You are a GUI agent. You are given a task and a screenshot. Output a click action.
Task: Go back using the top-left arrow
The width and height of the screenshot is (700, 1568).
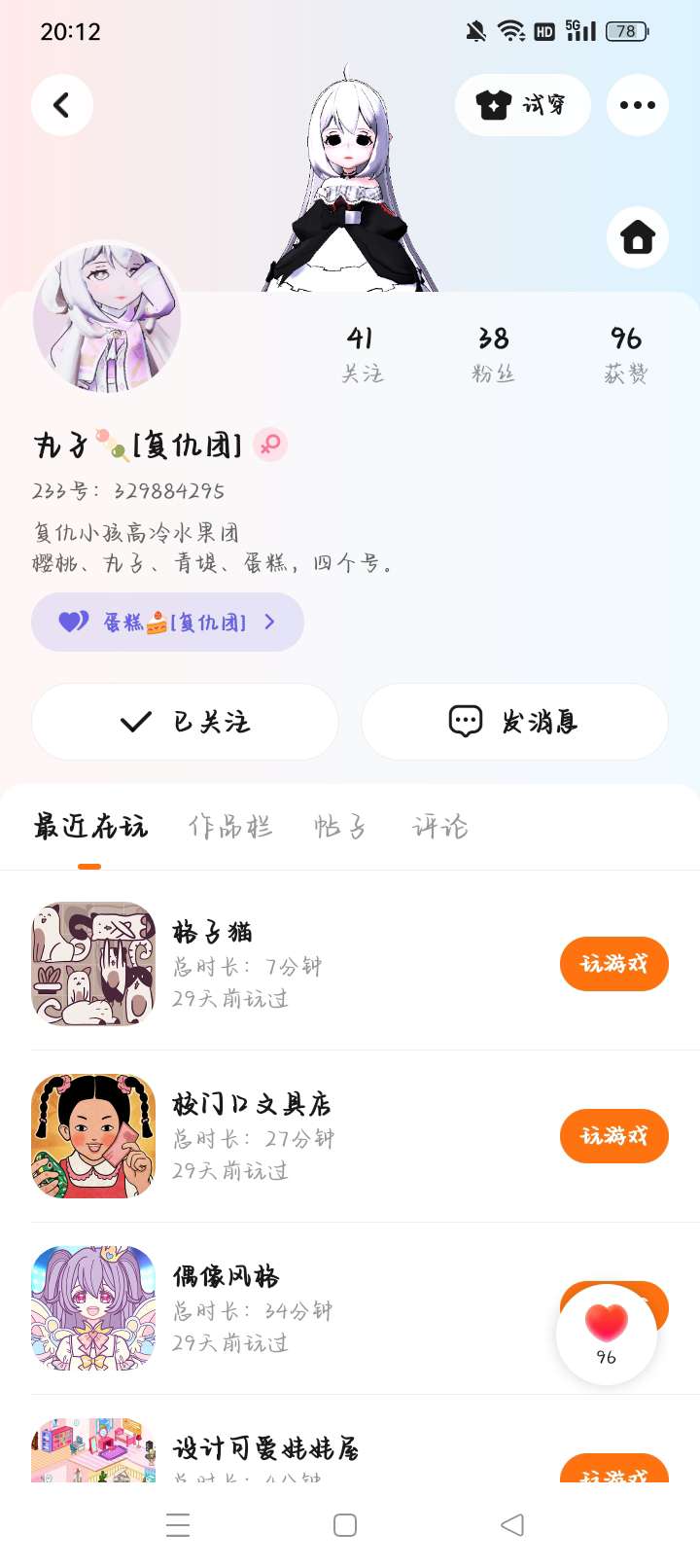tap(62, 105)
